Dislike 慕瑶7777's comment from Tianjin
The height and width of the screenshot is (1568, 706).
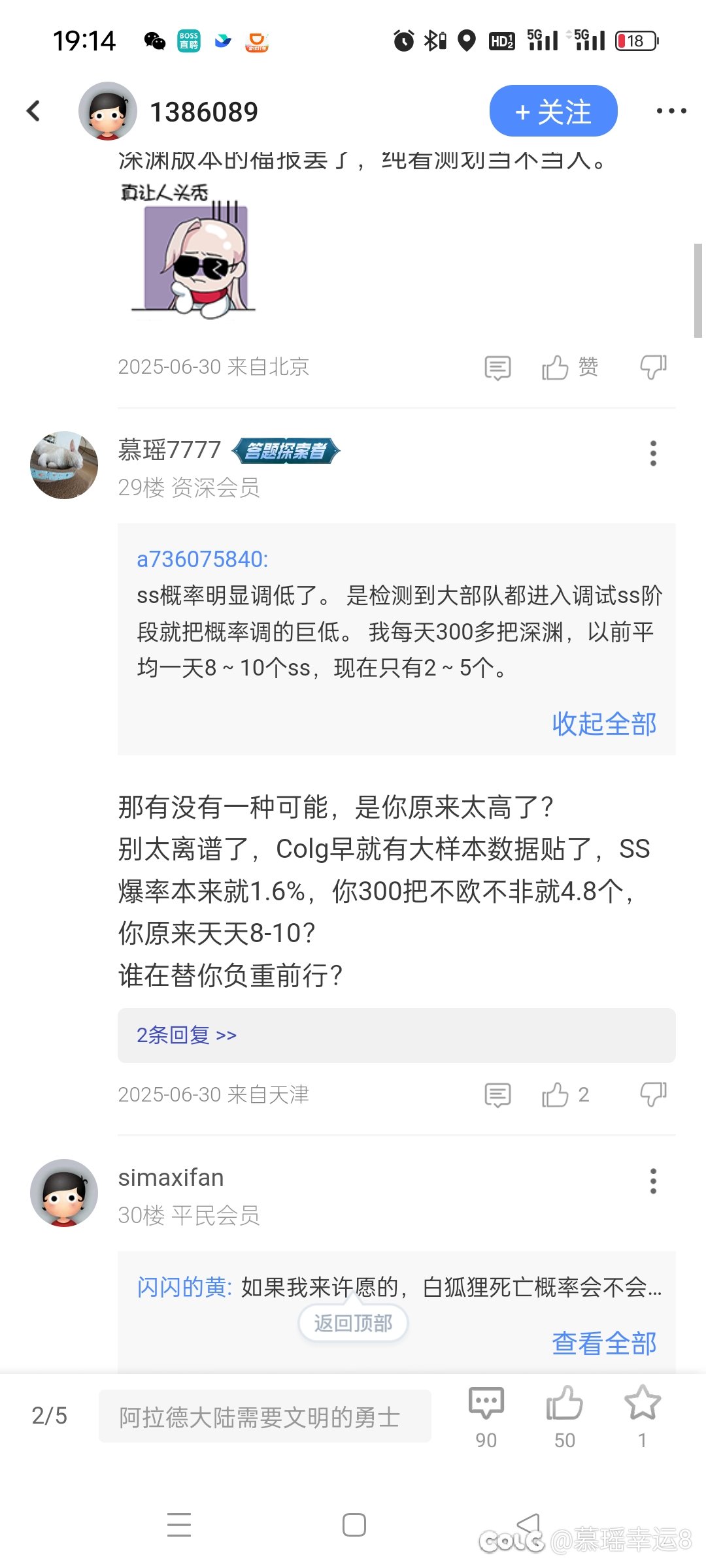click(x=653, y=1094)
